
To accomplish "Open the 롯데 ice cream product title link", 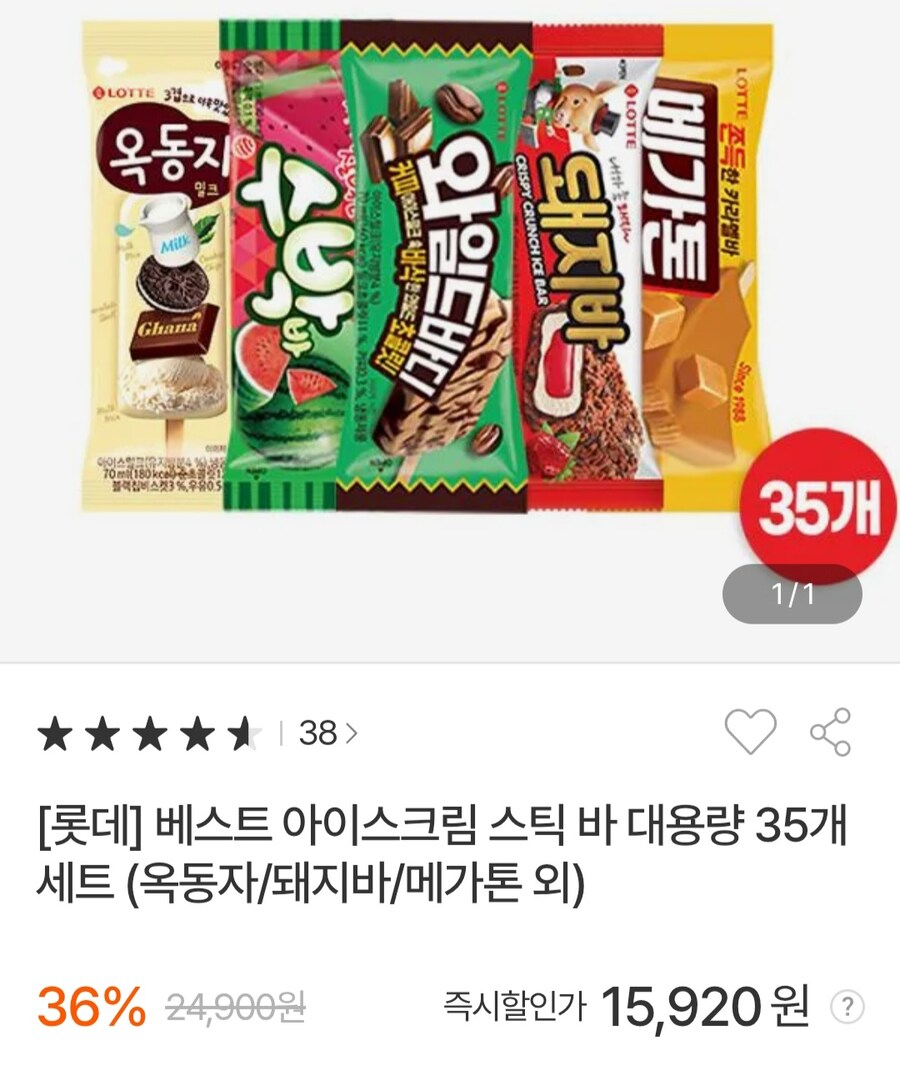I will click(440, 850).
